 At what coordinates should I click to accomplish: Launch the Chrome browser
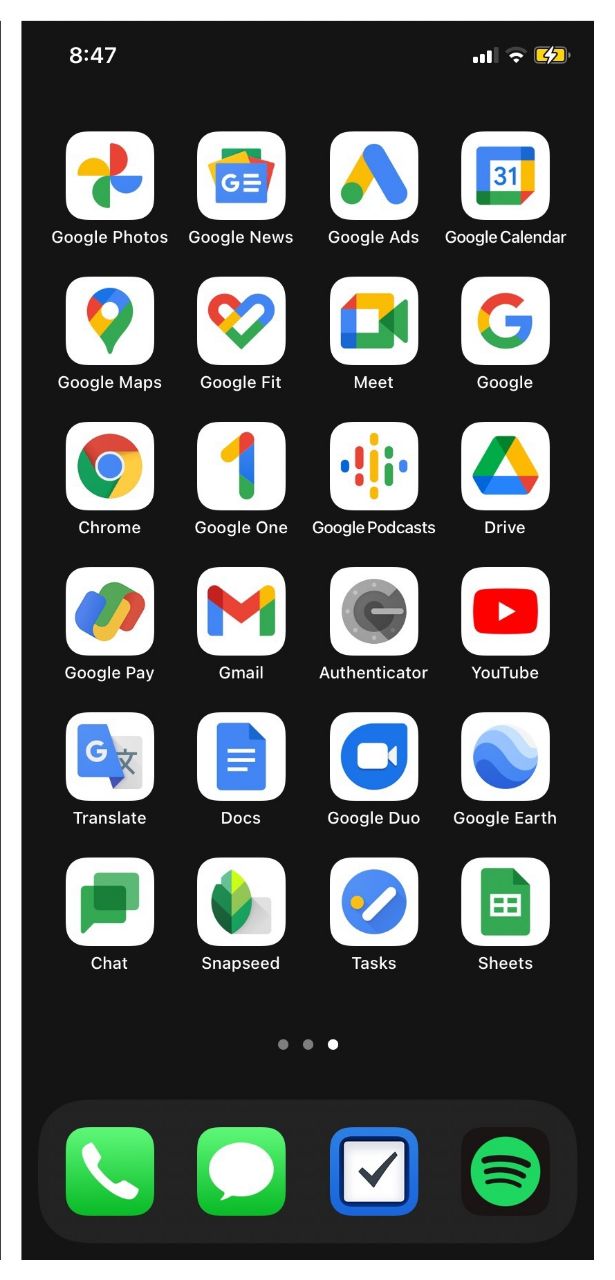(110, 466)
